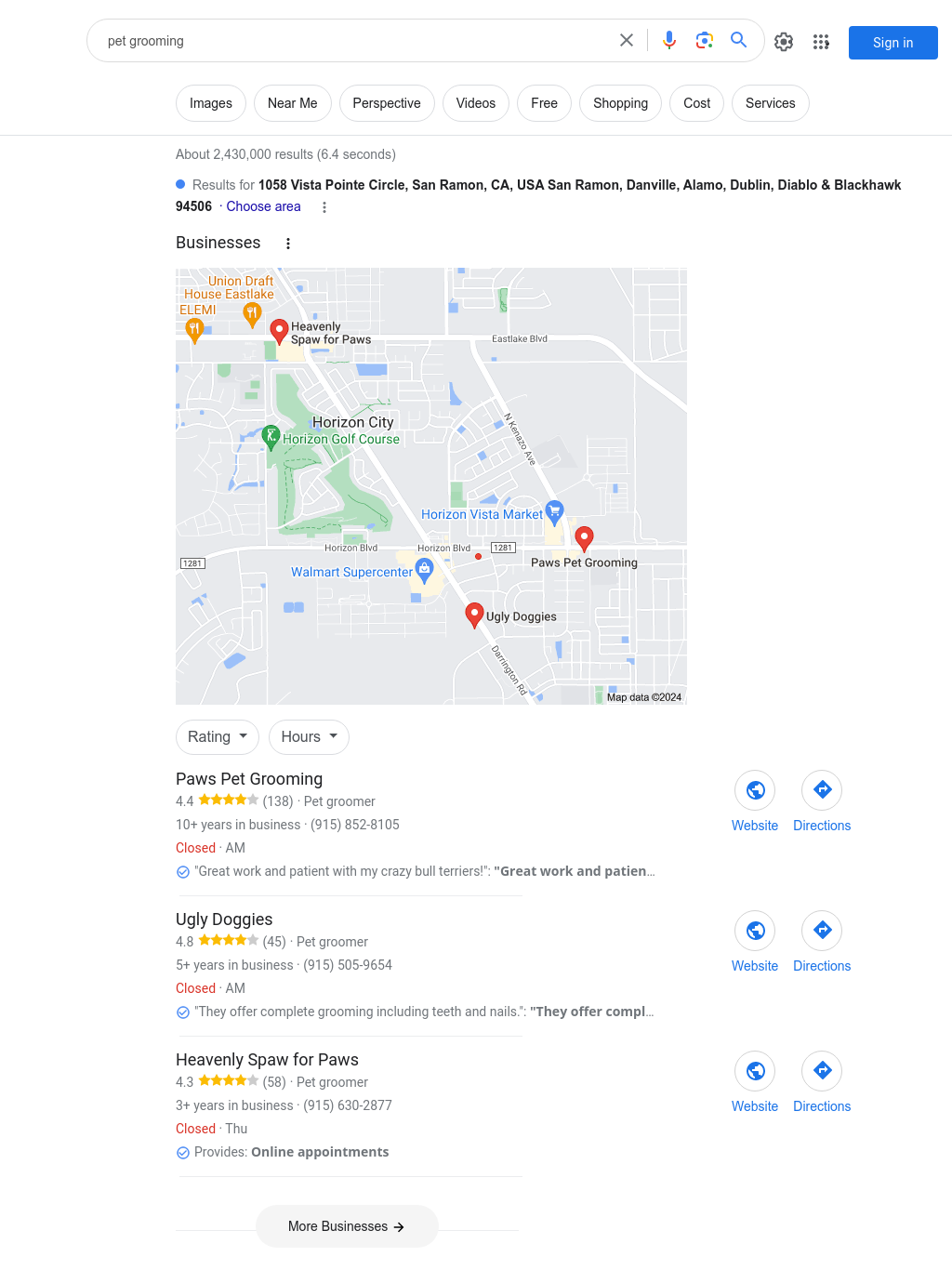This screenshot has height=1270, width=952.
Task: Tap Ugly Doggies pin on map
Action: [474, 614]
